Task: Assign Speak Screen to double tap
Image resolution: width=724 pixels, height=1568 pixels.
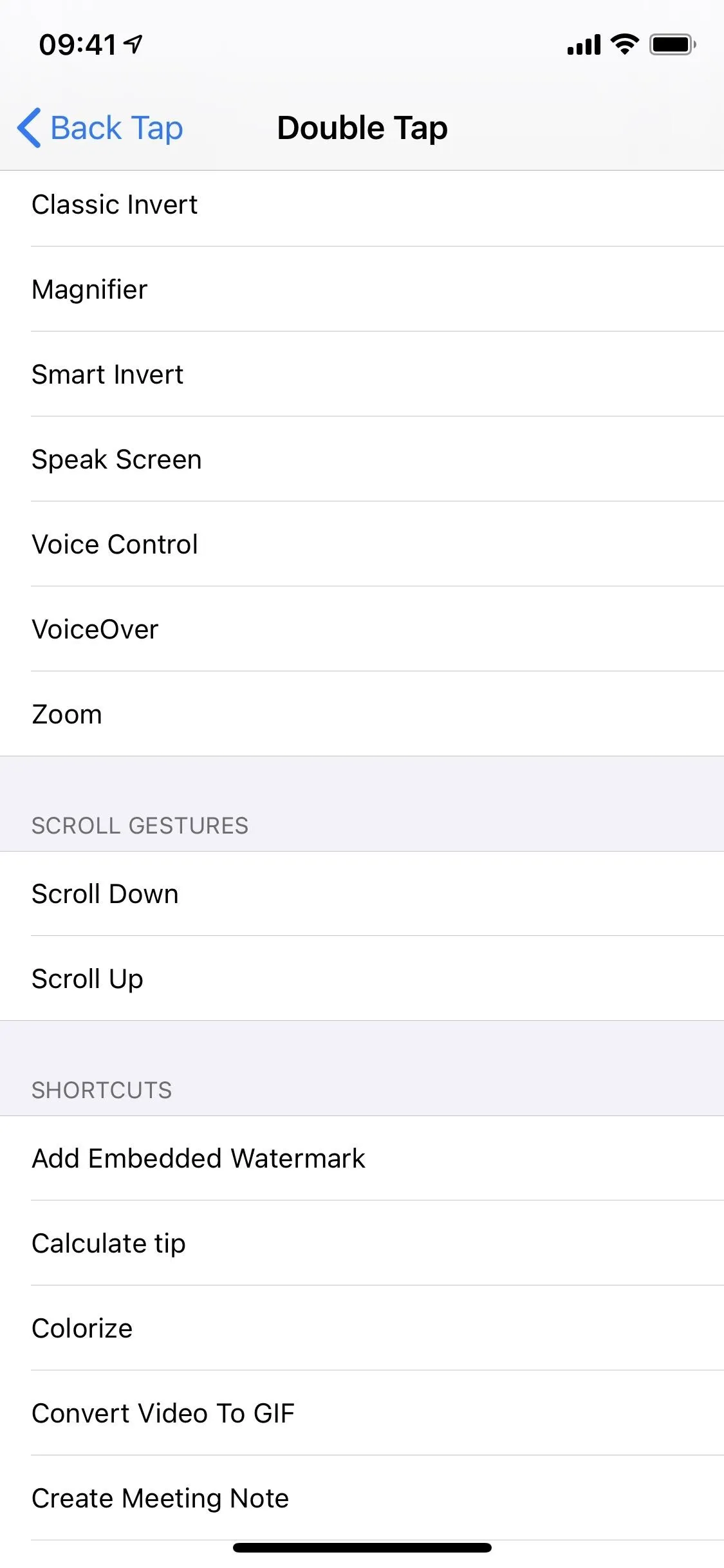Action: click(x=362, y=459)
